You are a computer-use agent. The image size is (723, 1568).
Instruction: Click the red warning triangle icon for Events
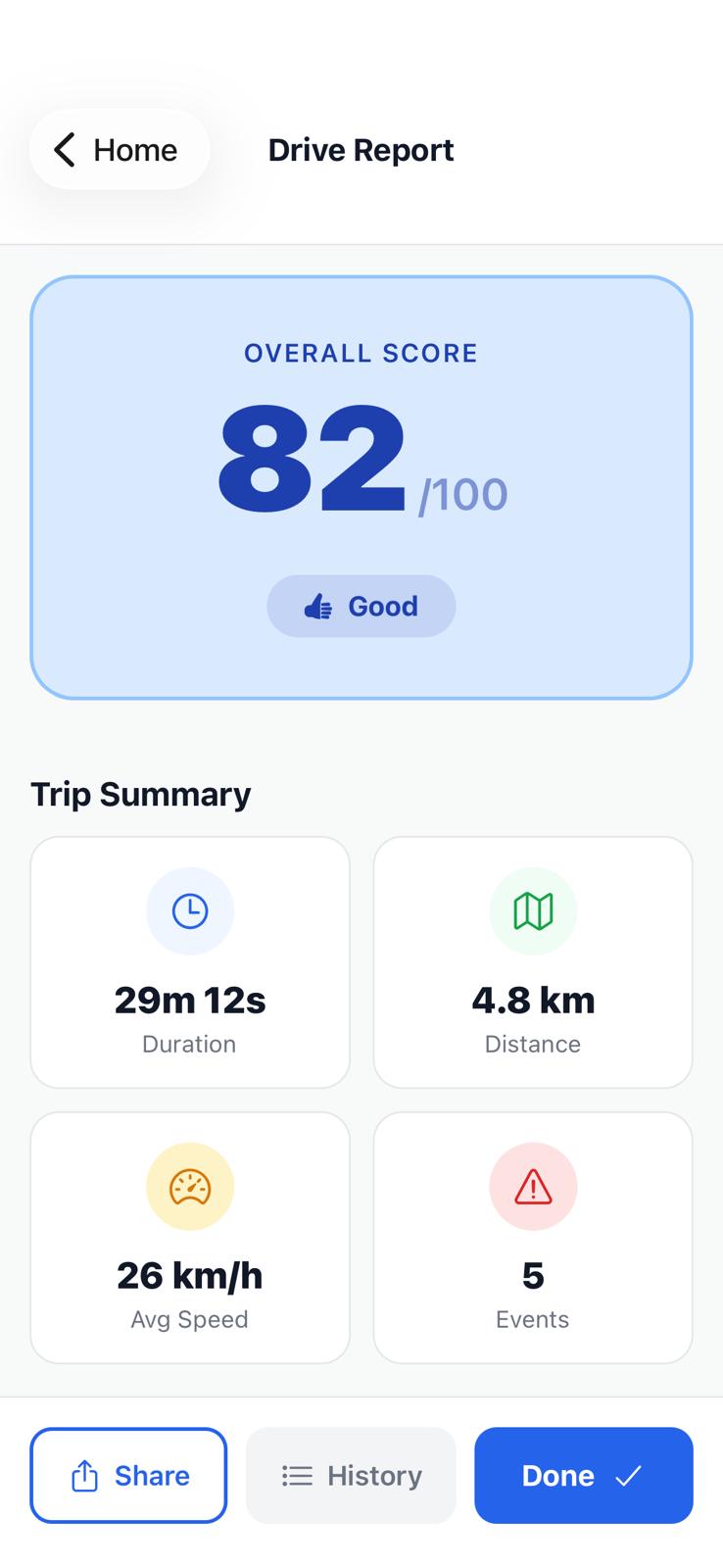(x=533, y=1186)
